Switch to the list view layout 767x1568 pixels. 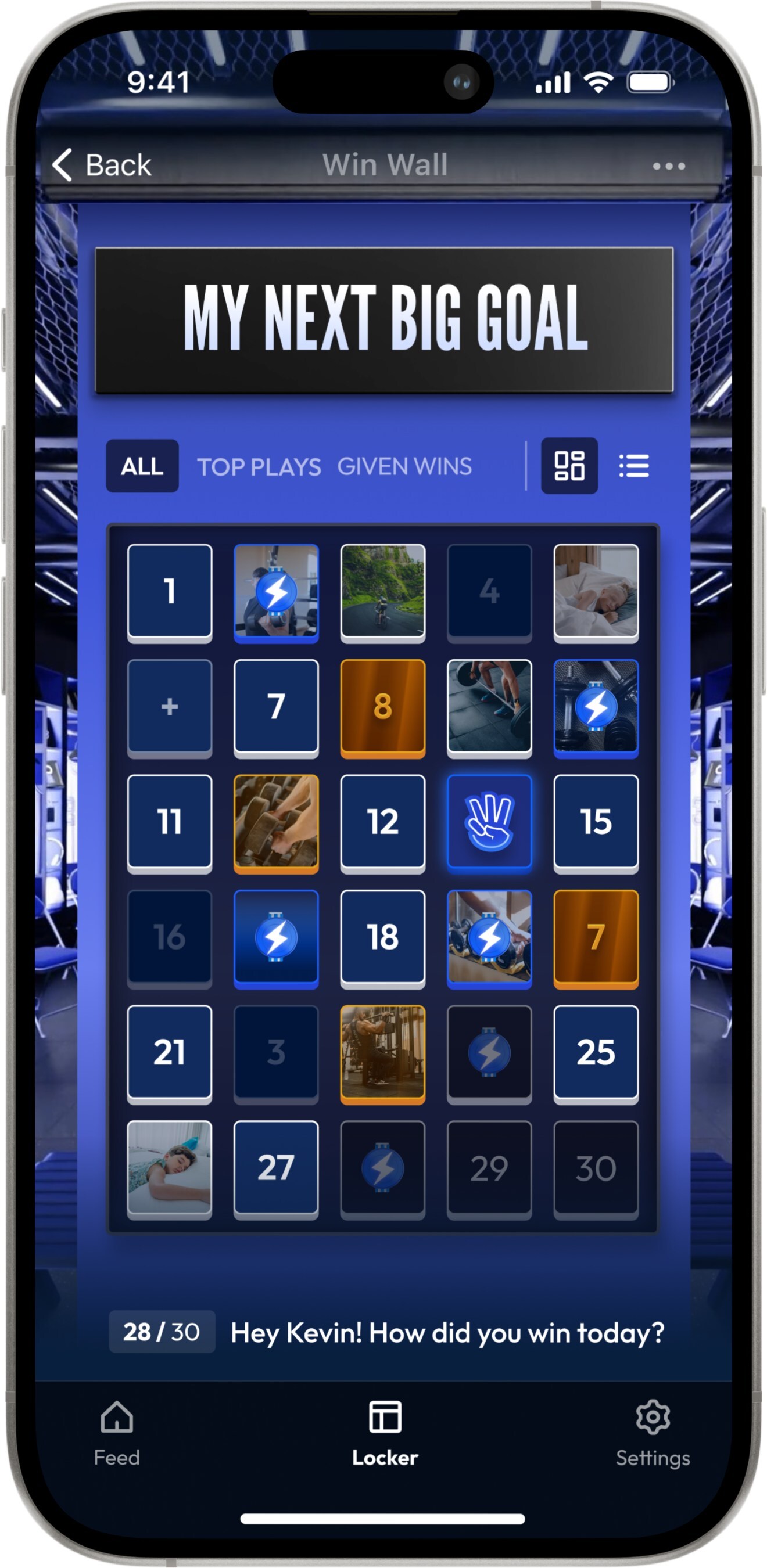[x=633, y=466]
